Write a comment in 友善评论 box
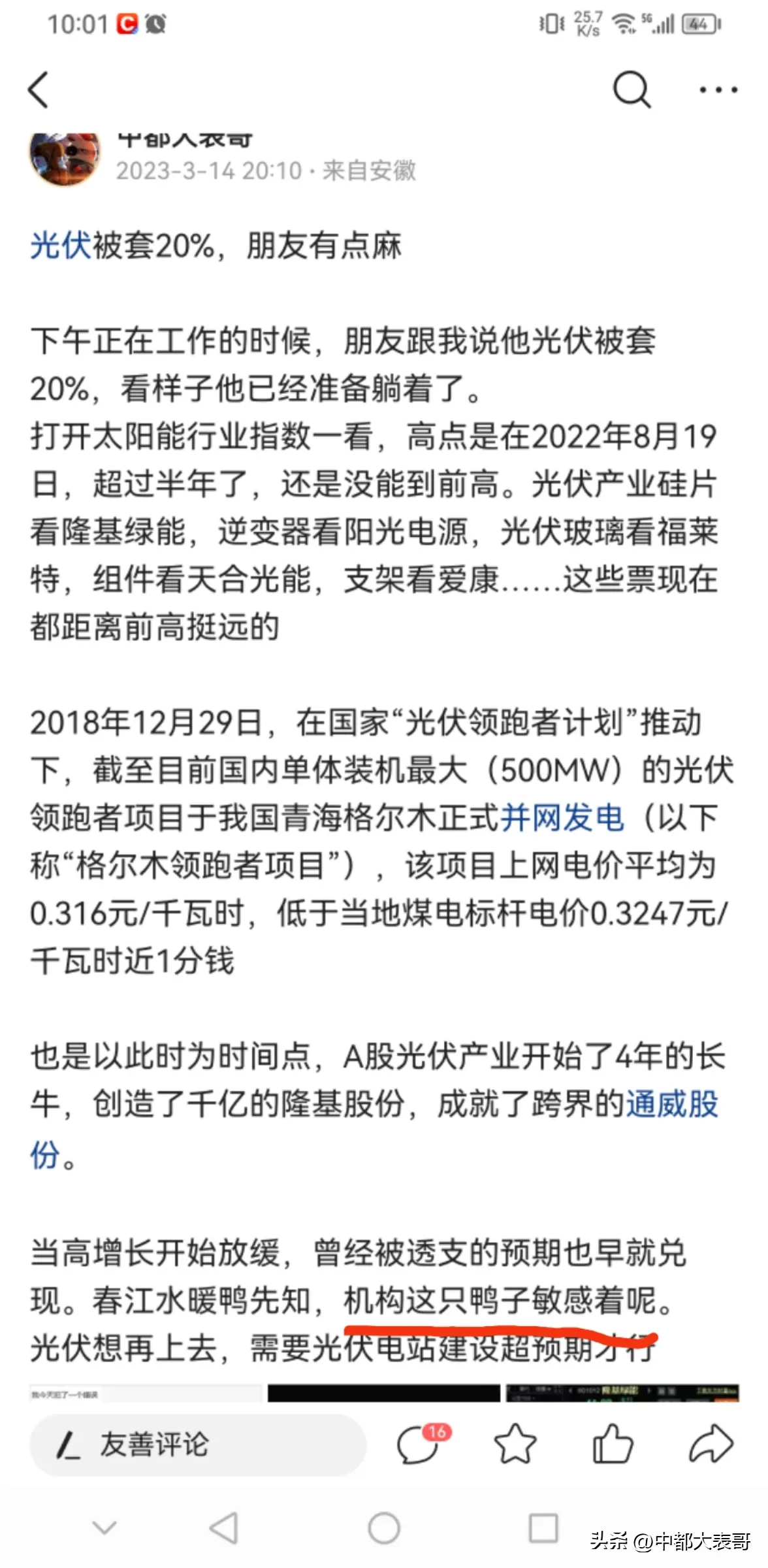768x1568 pixels. pyautogui.click(x=196, y=1445)
